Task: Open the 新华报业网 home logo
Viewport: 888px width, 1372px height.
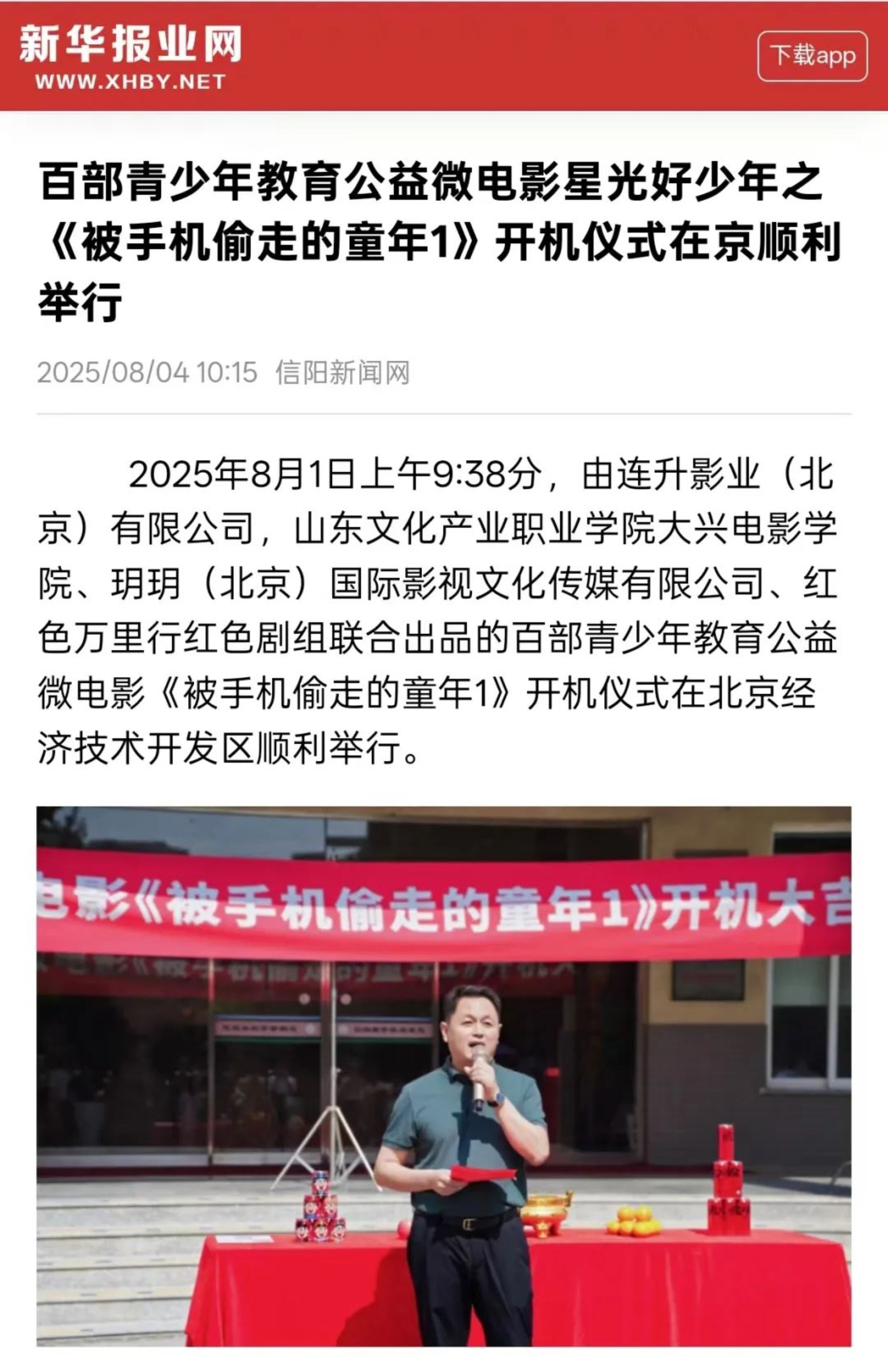Action: [131, 57]
